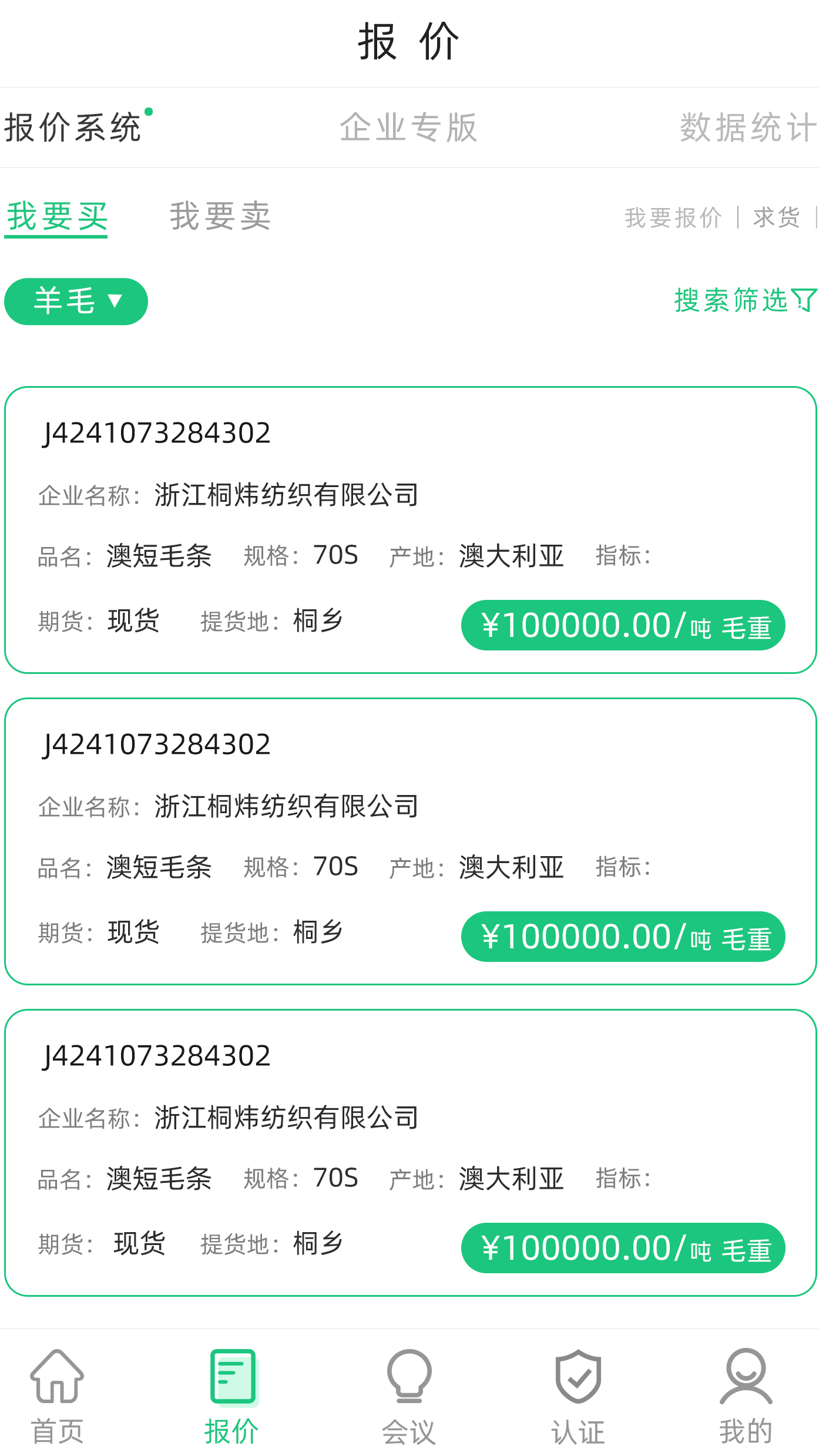Collapse the wool filter selector

(x=76, y=301)
